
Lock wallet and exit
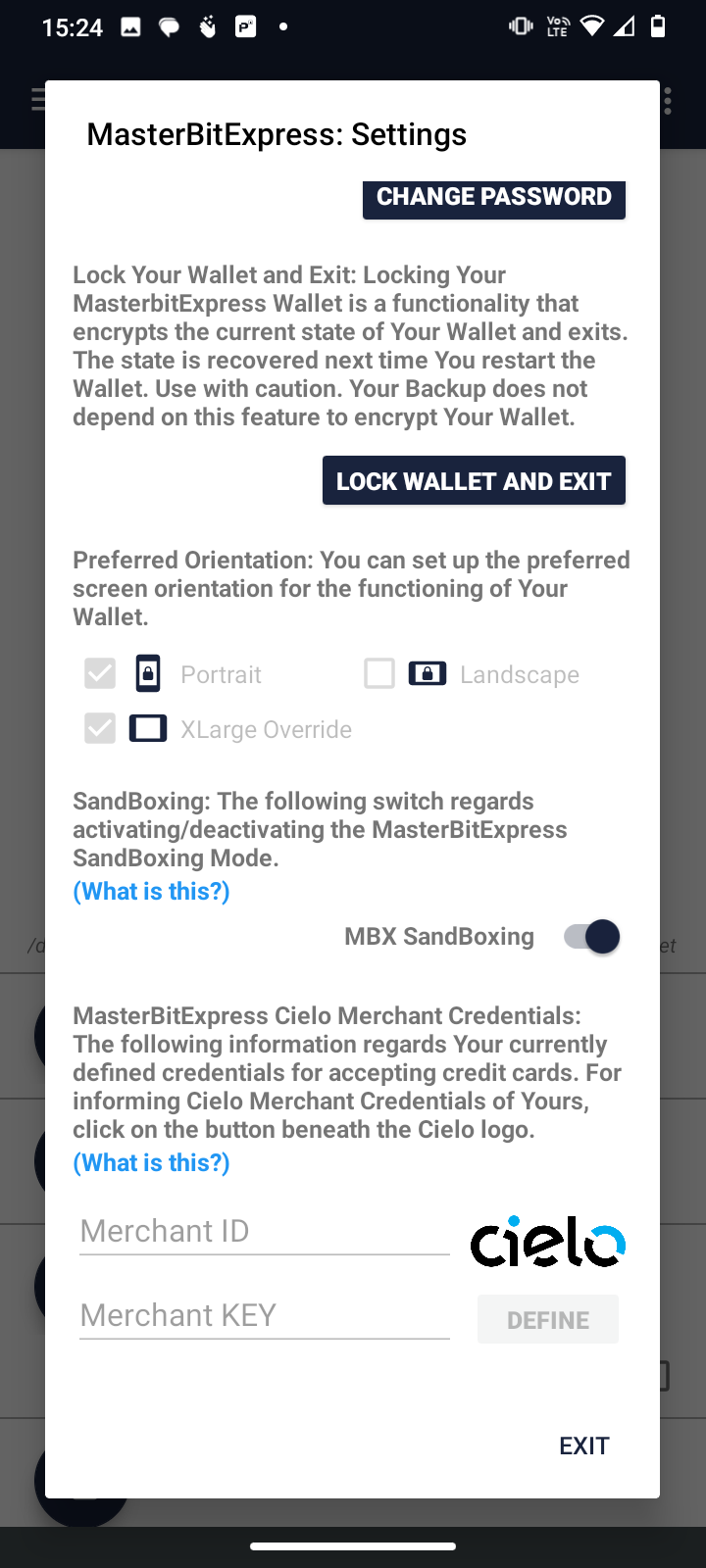[474, 481]
